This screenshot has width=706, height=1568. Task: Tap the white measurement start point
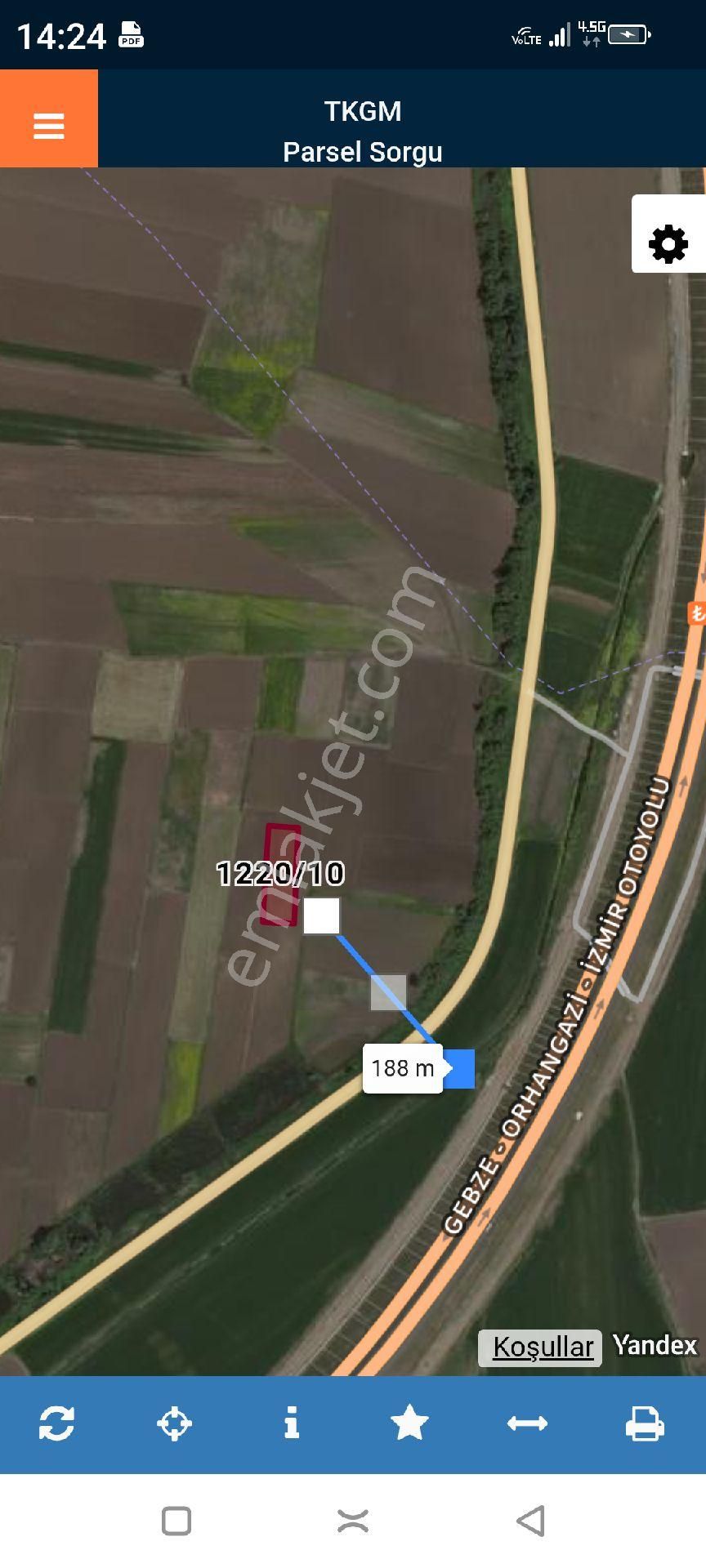[321, 916]
